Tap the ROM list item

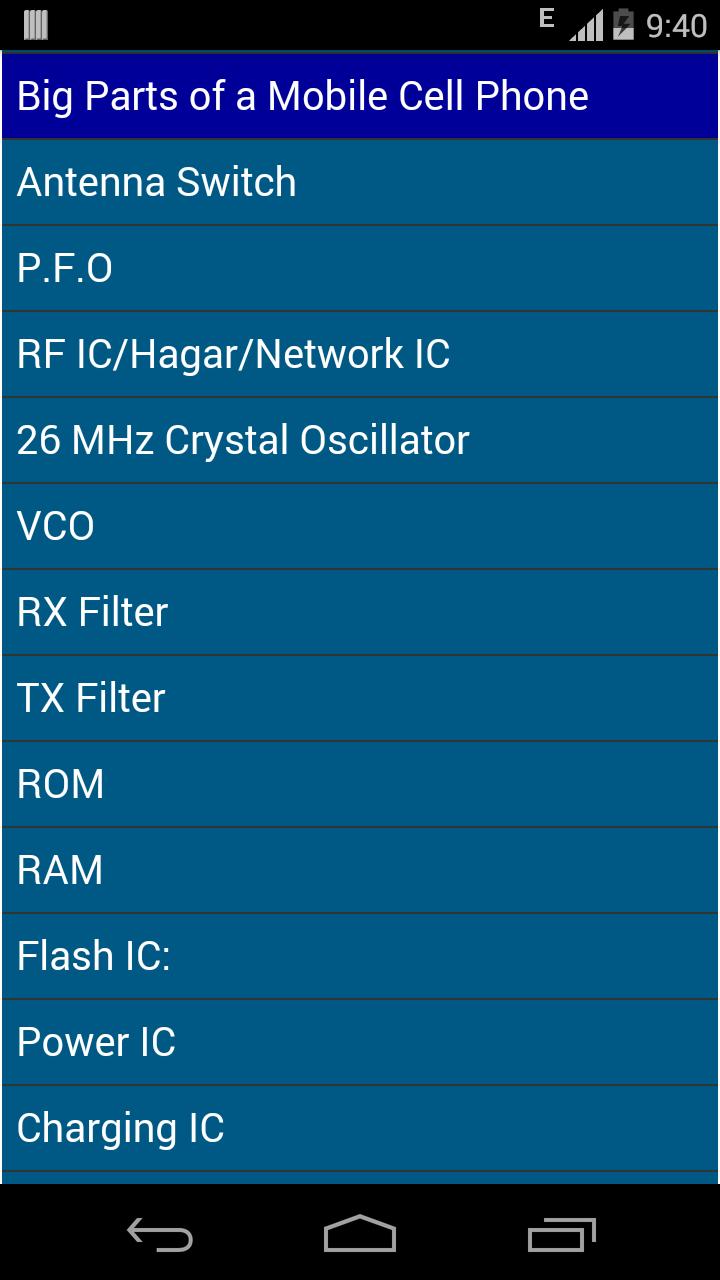tap(360, 784)
